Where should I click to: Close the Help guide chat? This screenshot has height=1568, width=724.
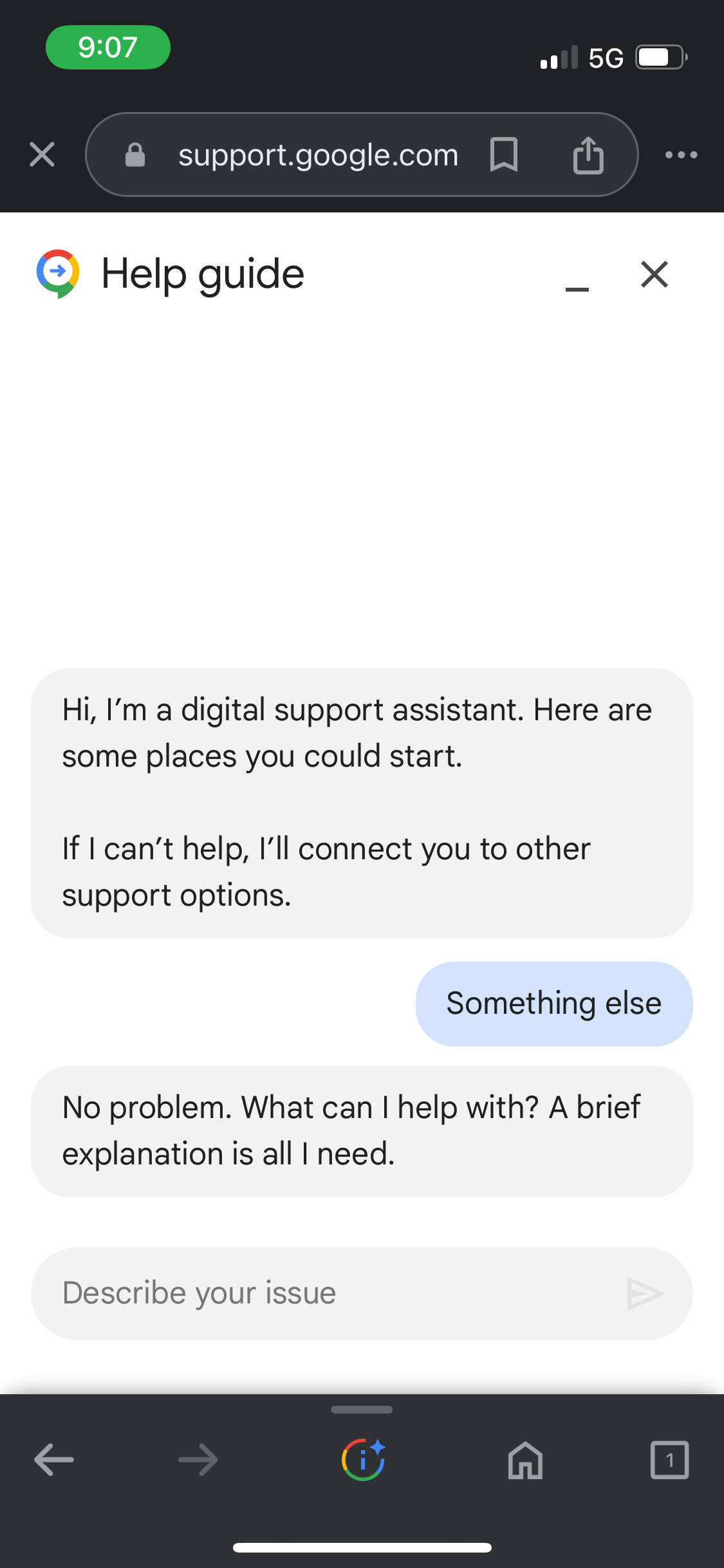pos(654,274)
